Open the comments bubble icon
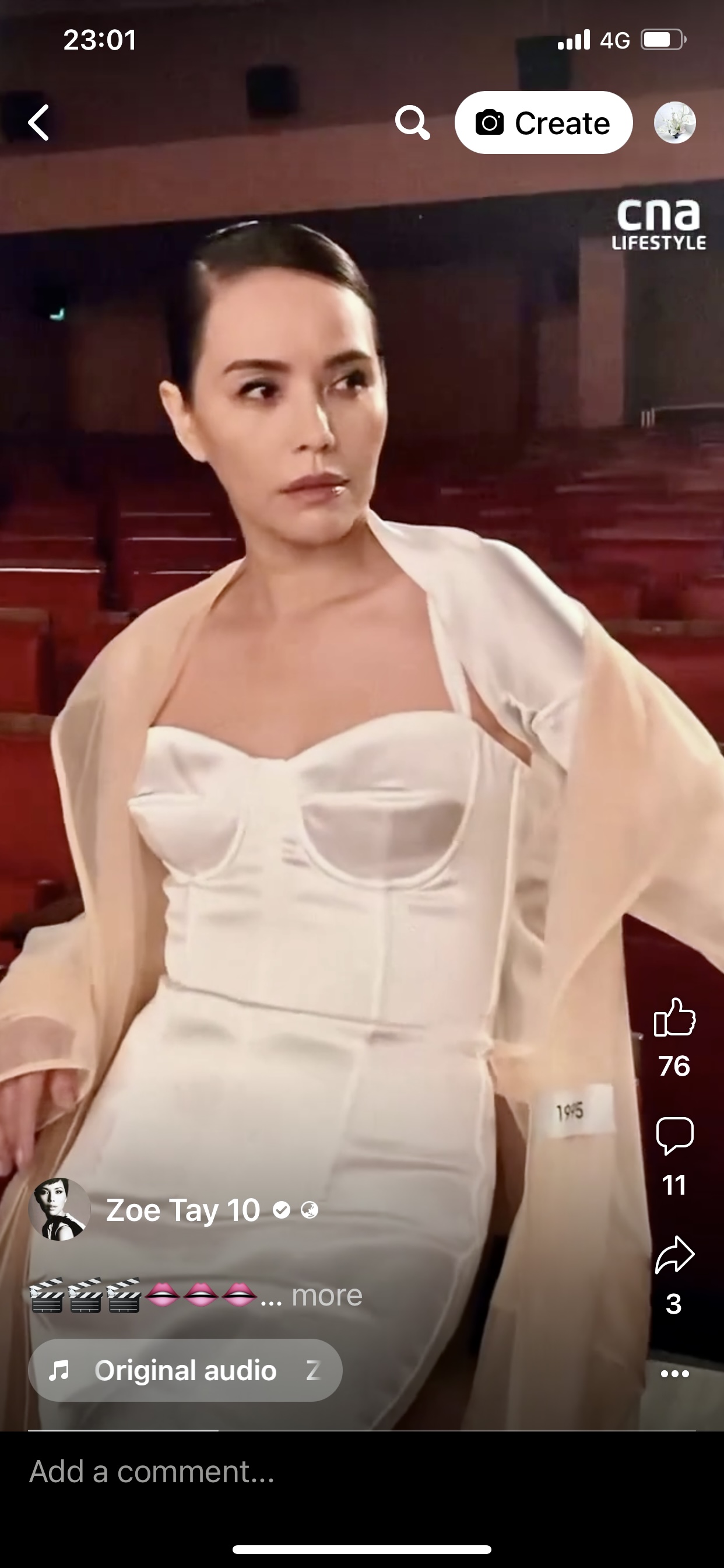This screenshot has height=1568, width=724. click(x=674, y=1136)
